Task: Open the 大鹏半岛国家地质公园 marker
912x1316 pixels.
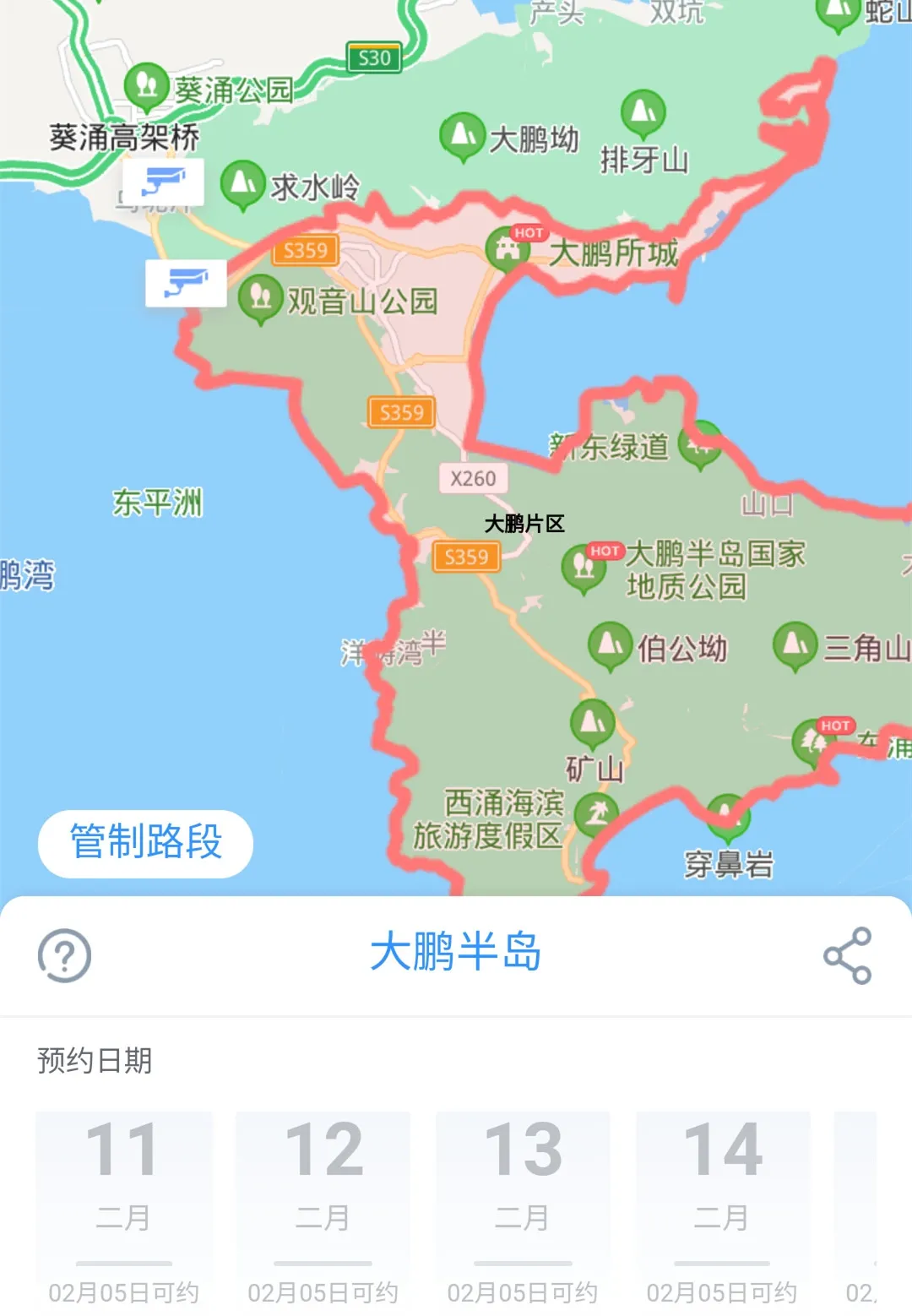Action: click(584, 566)
